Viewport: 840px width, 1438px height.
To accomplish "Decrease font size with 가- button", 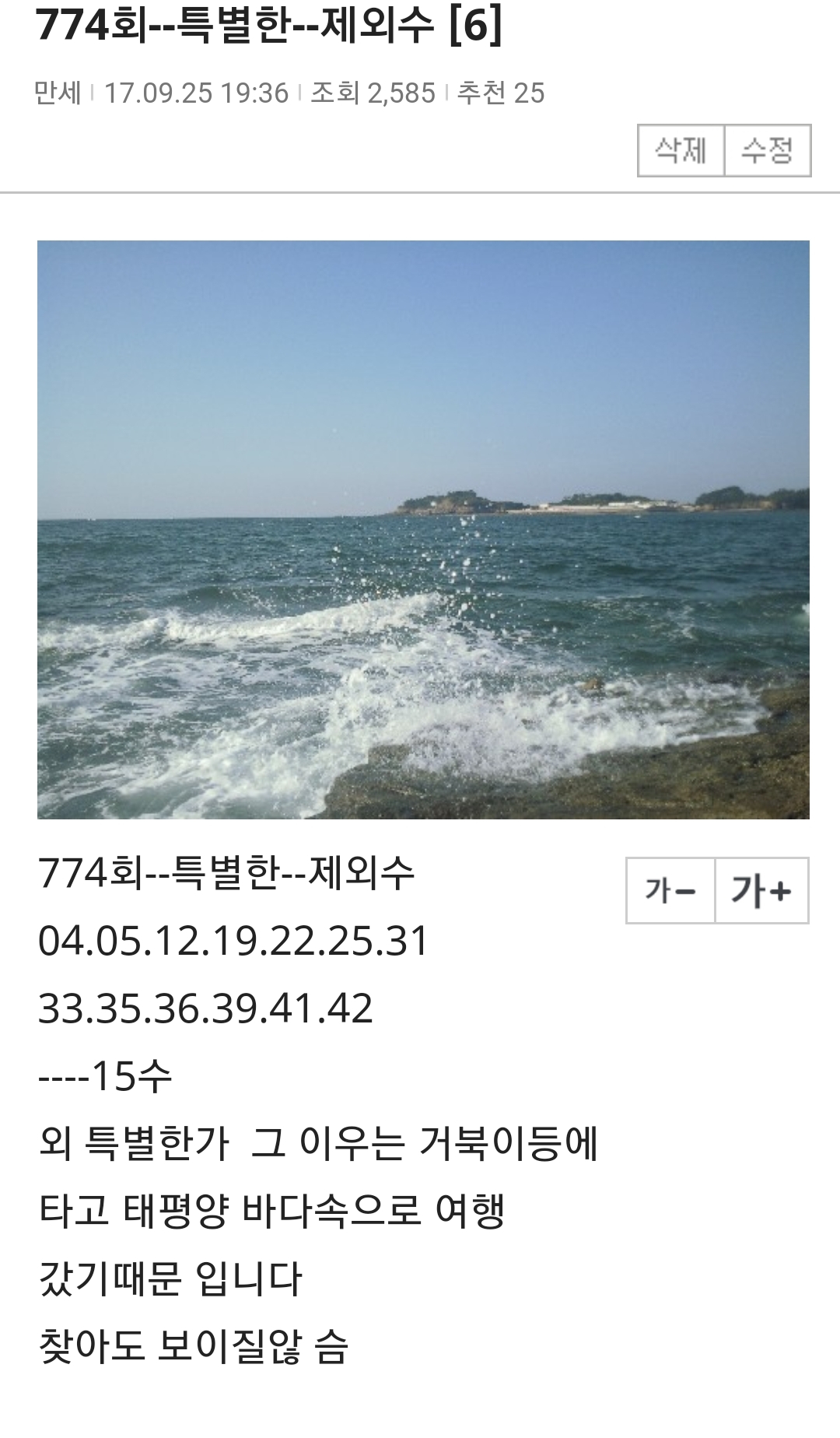I will 670,890.
